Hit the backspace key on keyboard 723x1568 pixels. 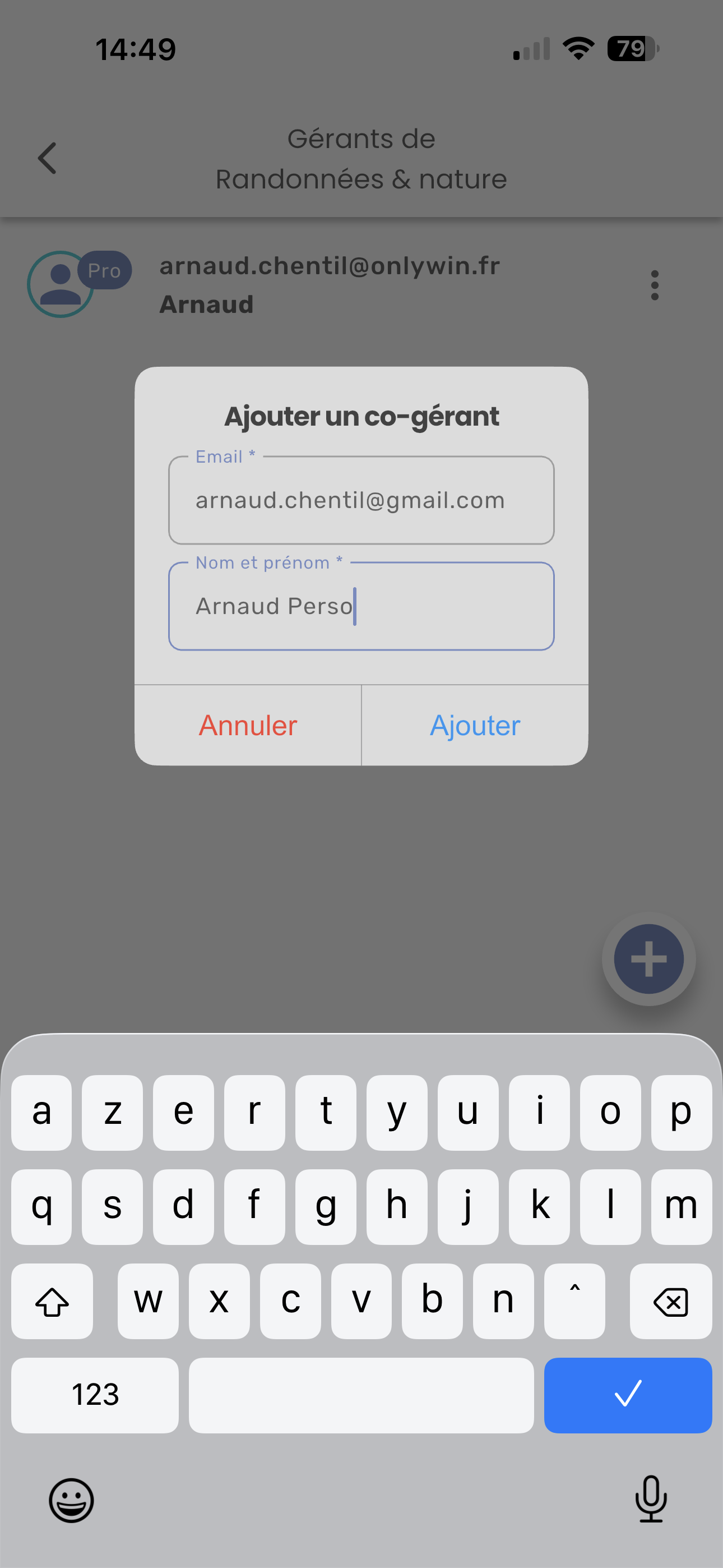click(x=670, y=1302)
